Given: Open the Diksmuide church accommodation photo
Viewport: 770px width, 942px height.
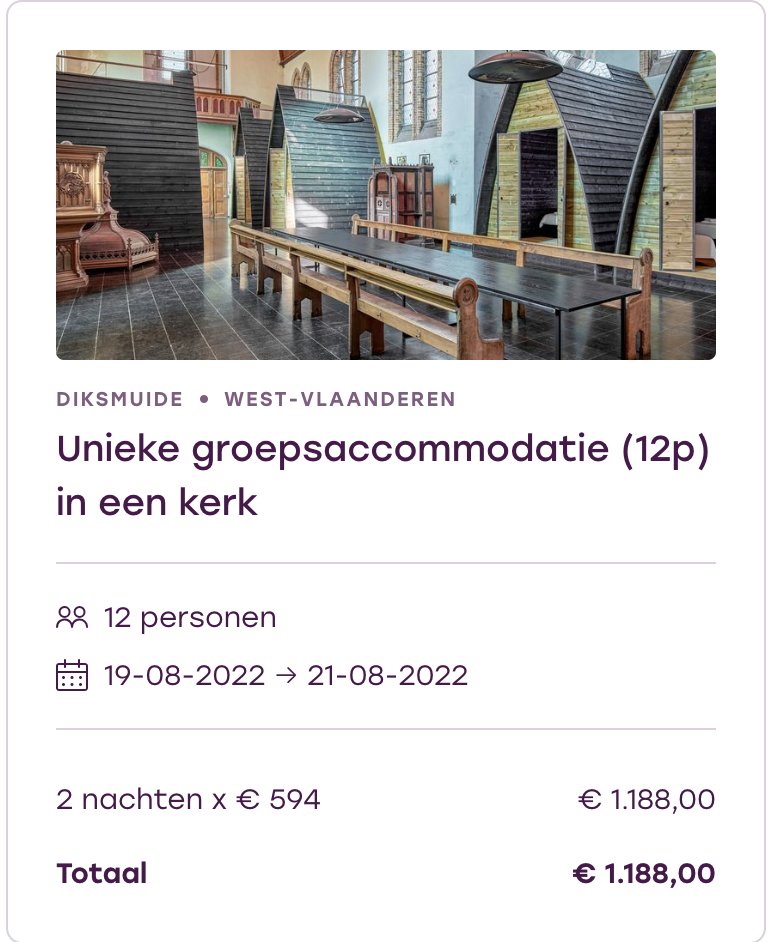Looking at the screenshot, I should [x=385, y=205].
